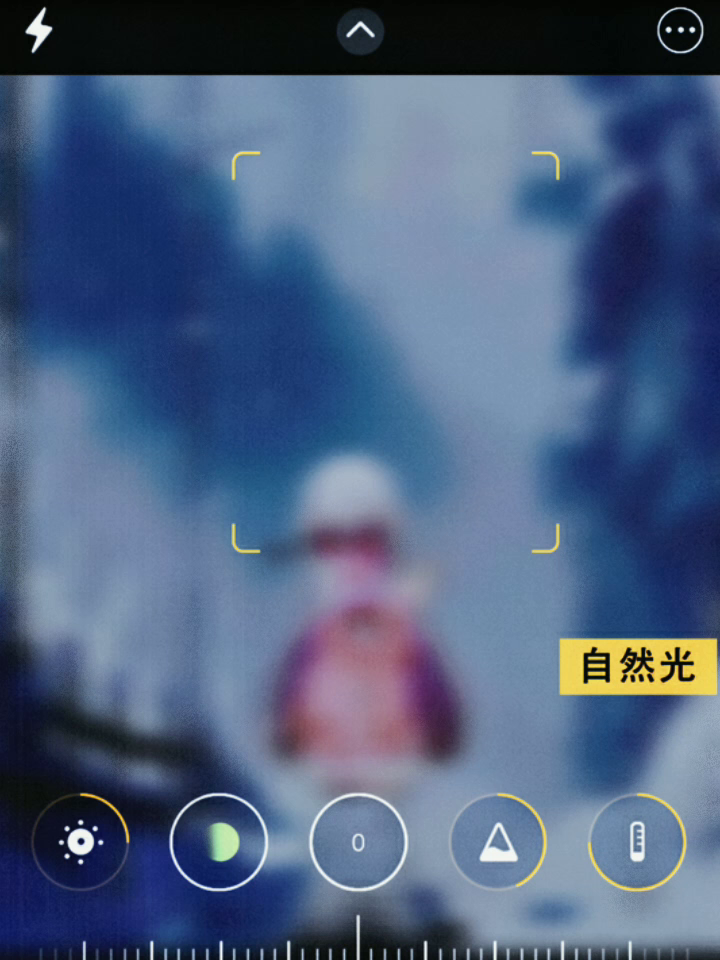Open the three-dot more options menu
The height and width of the screenshot is (960, 720).
coord(680,31)
